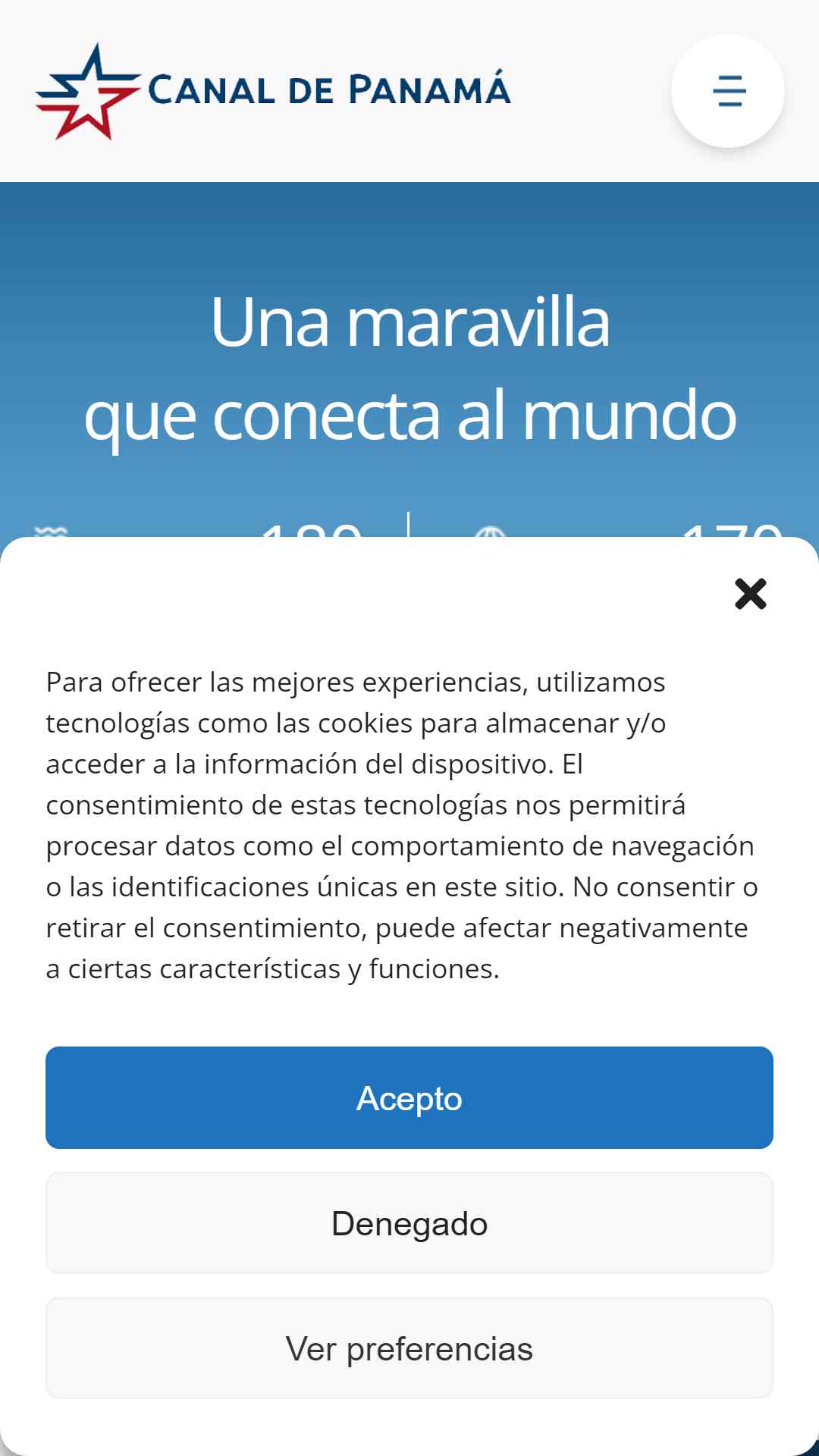Open the hamburger menu button
The image size is (819, 1456).
click(x=728, y=91)
